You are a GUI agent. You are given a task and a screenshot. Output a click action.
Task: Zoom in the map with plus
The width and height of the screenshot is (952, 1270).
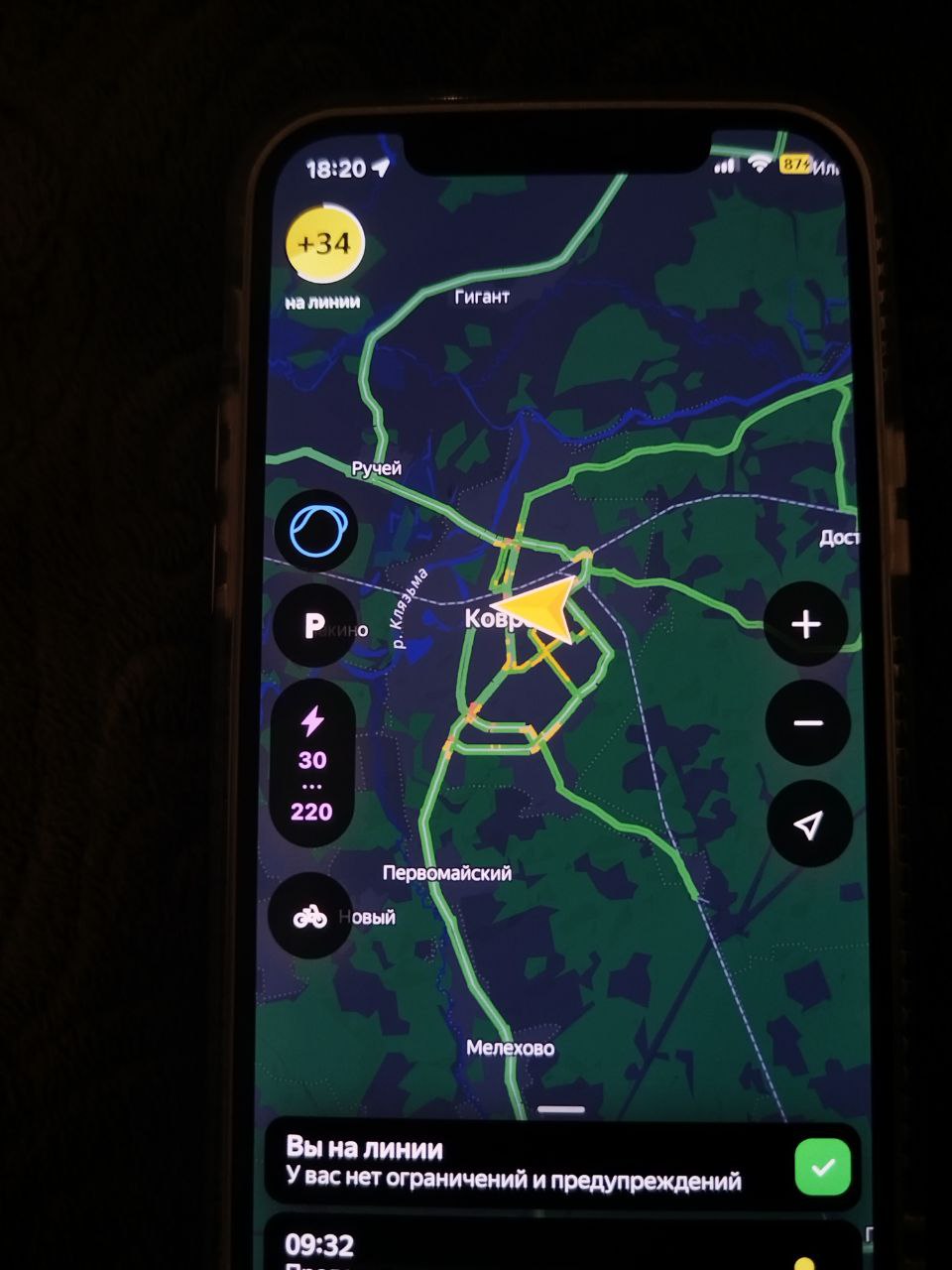tap(806, 624)
